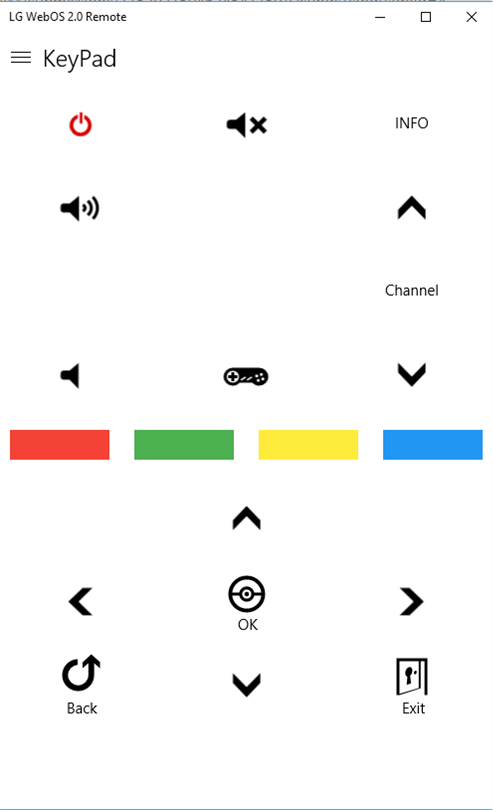Go to the next channel down
The image size is (493, 810).
click(x=412, y=375)
